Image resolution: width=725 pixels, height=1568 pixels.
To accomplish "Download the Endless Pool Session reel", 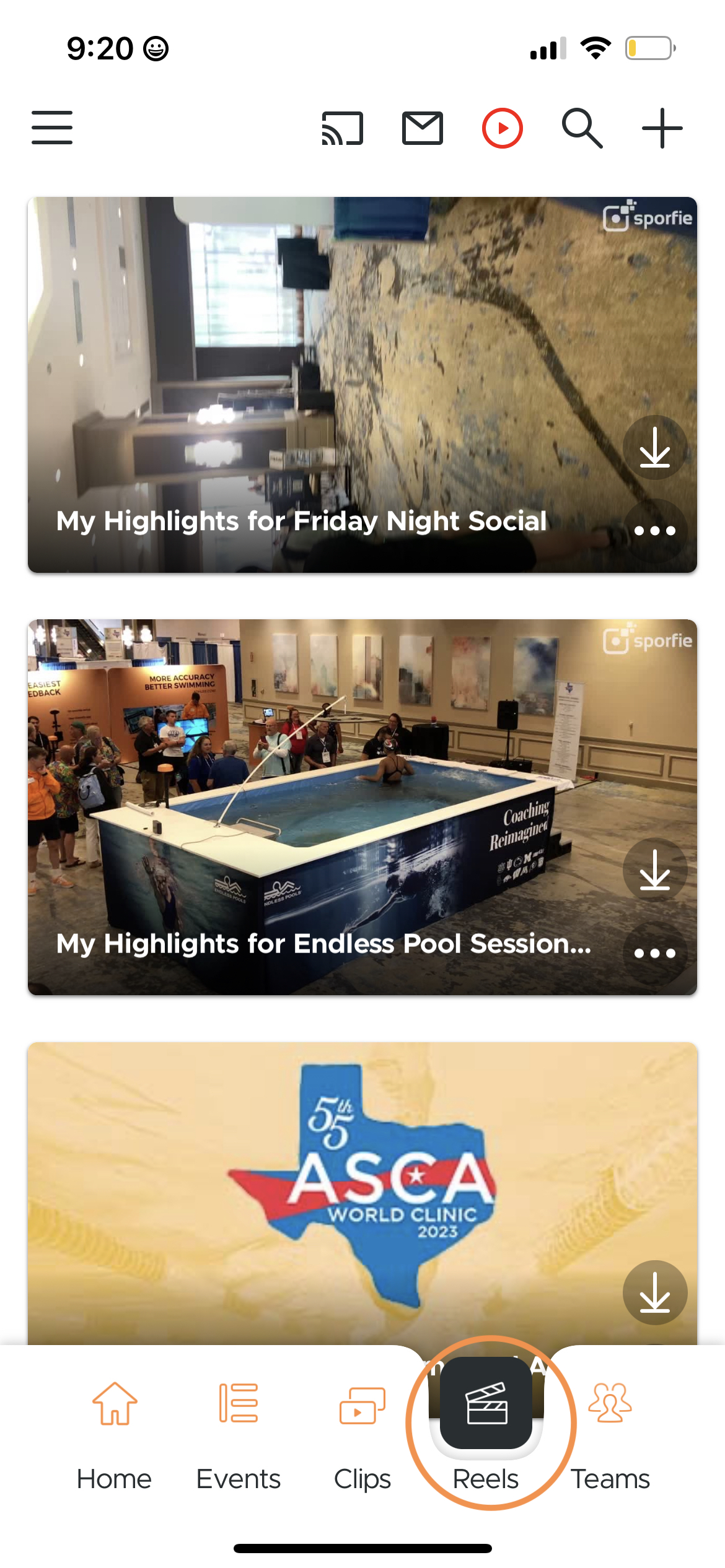I will coord(655,871).
